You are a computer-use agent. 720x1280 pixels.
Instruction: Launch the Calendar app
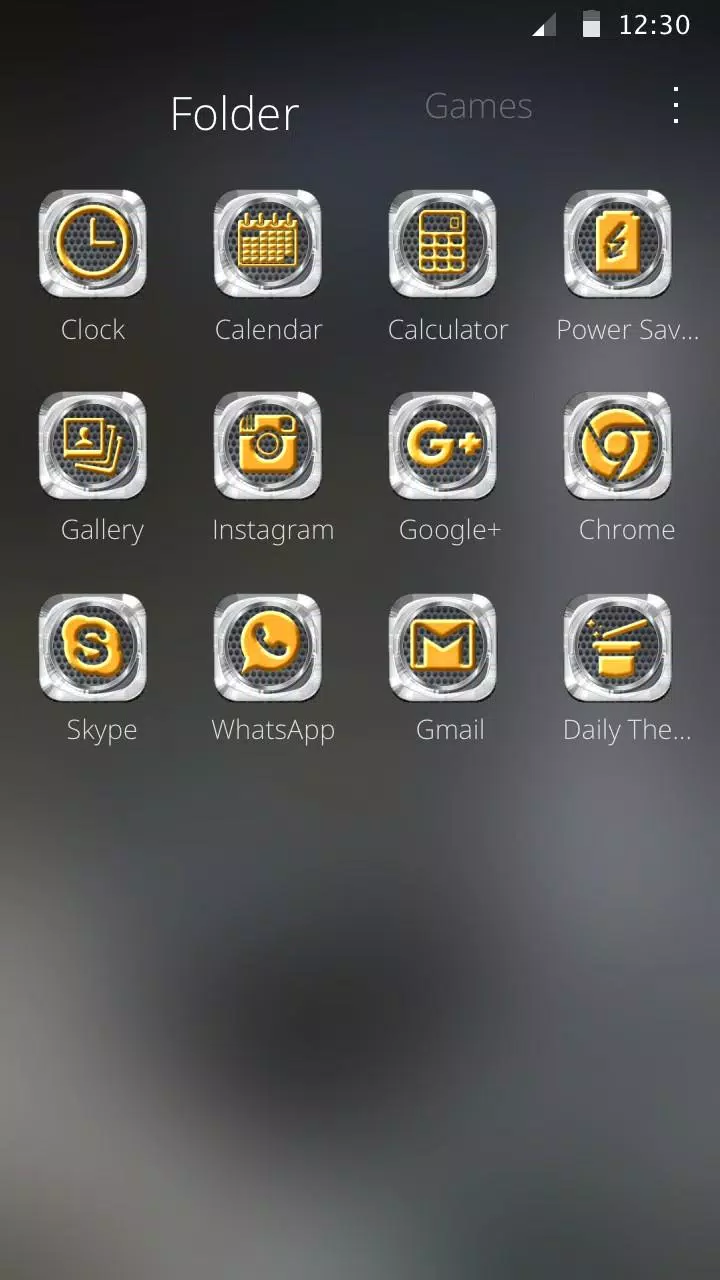coord(268,244)
